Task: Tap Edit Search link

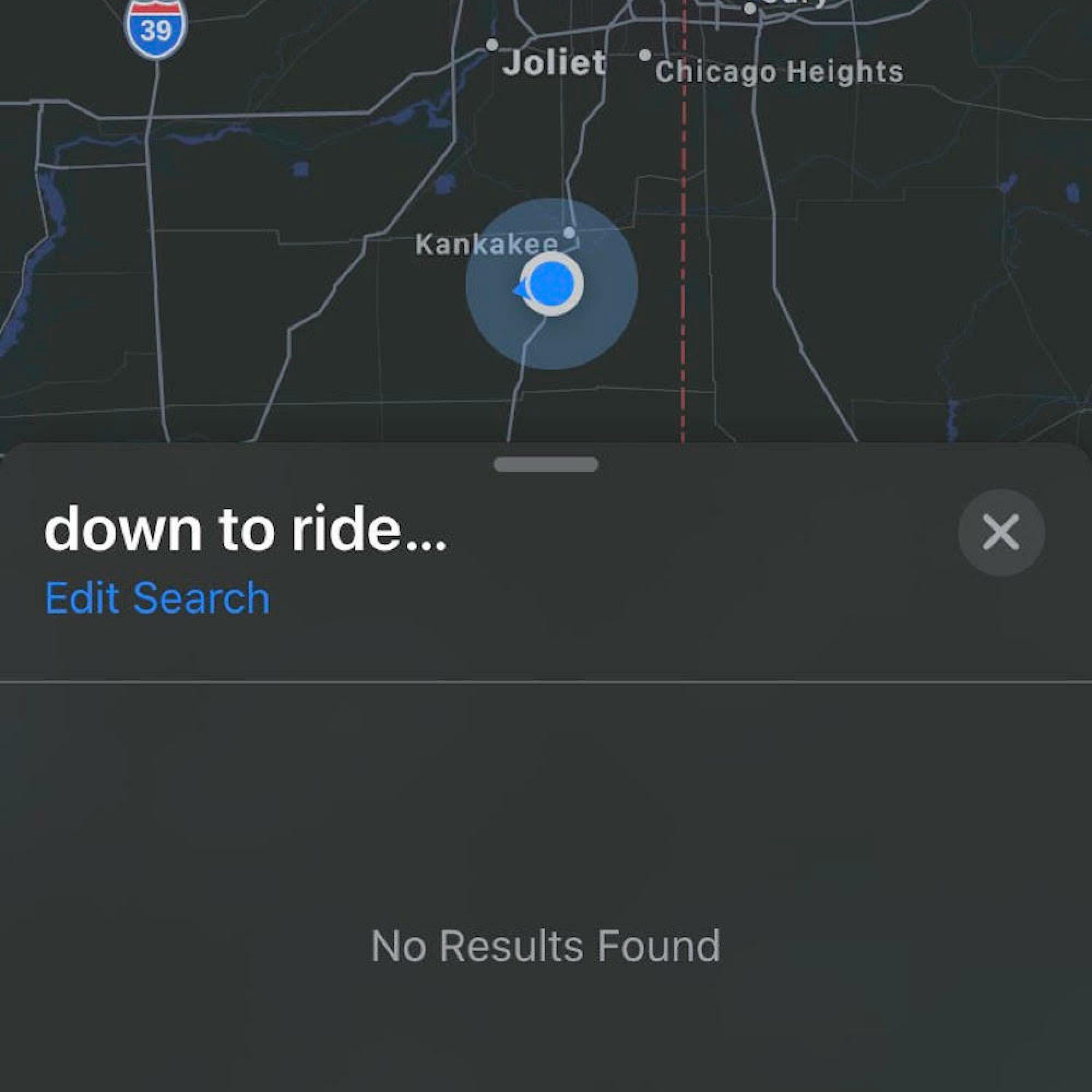Action: 157,598
